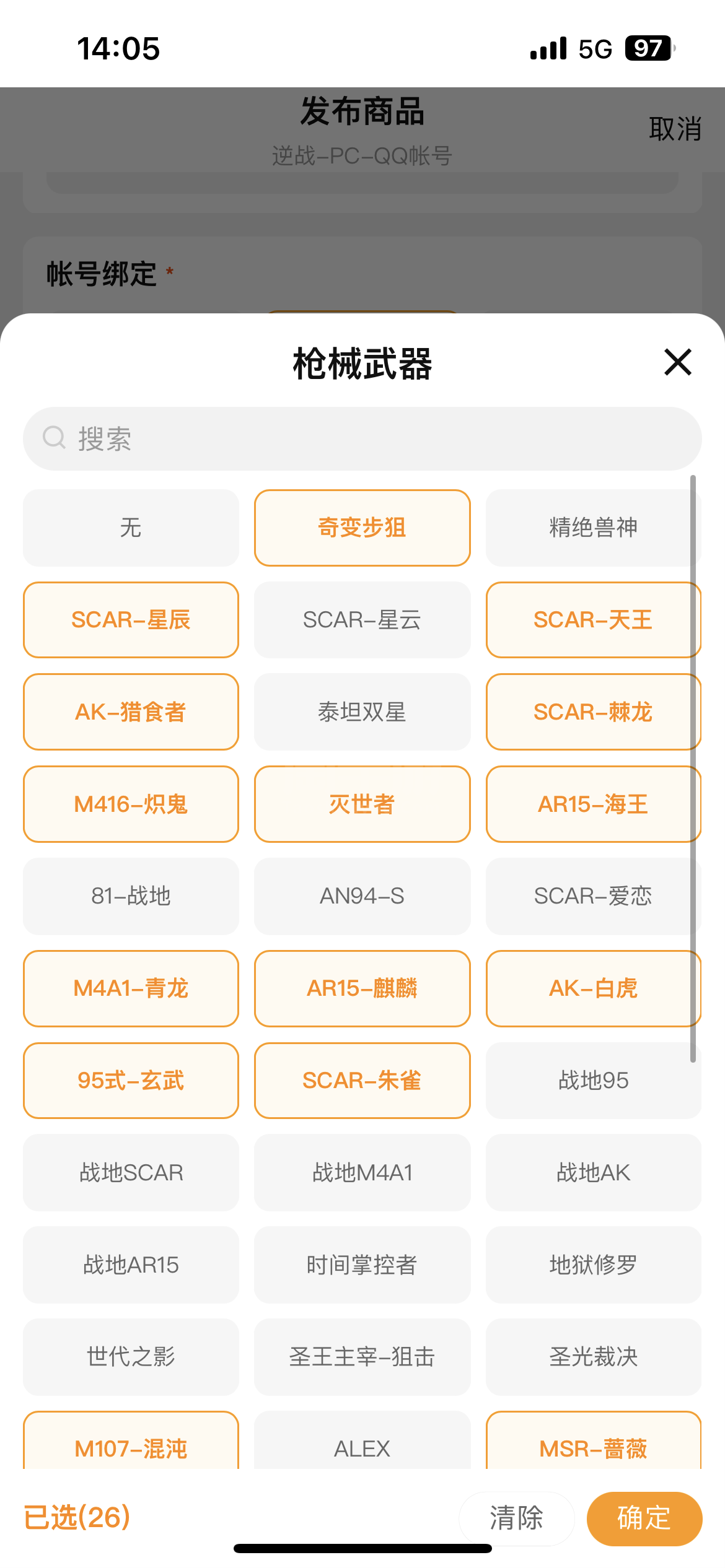
Task: Close the 枪械武器 selection sheet
Action: (677, 362)
